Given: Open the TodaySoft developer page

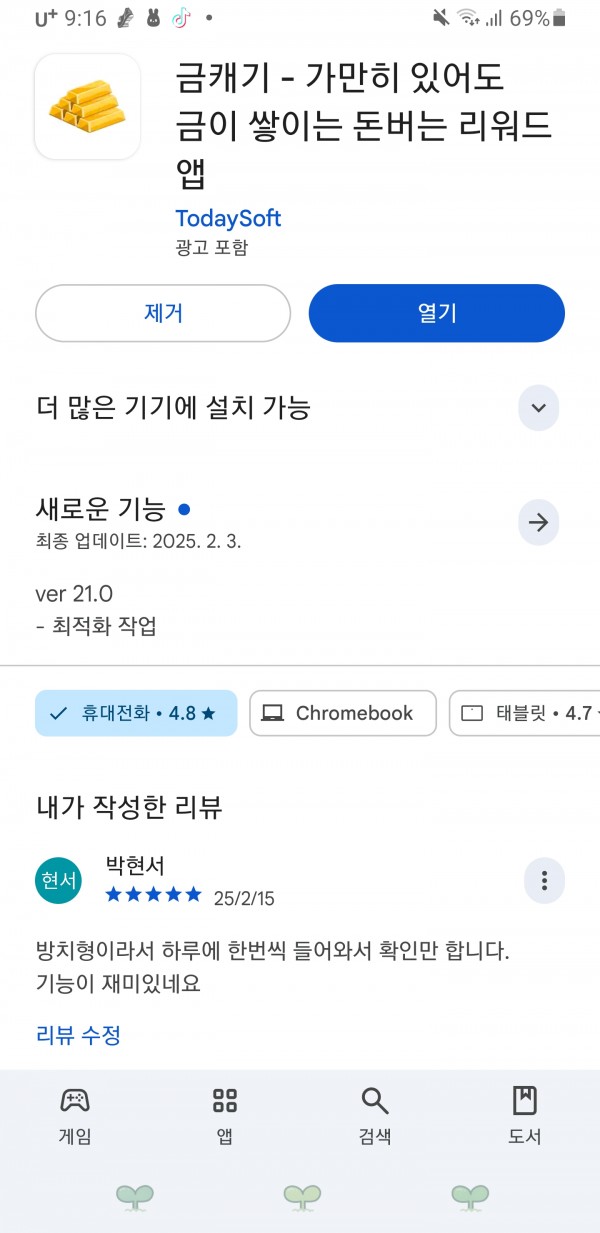Looking at the screenshot, I should tap(228, 218).
